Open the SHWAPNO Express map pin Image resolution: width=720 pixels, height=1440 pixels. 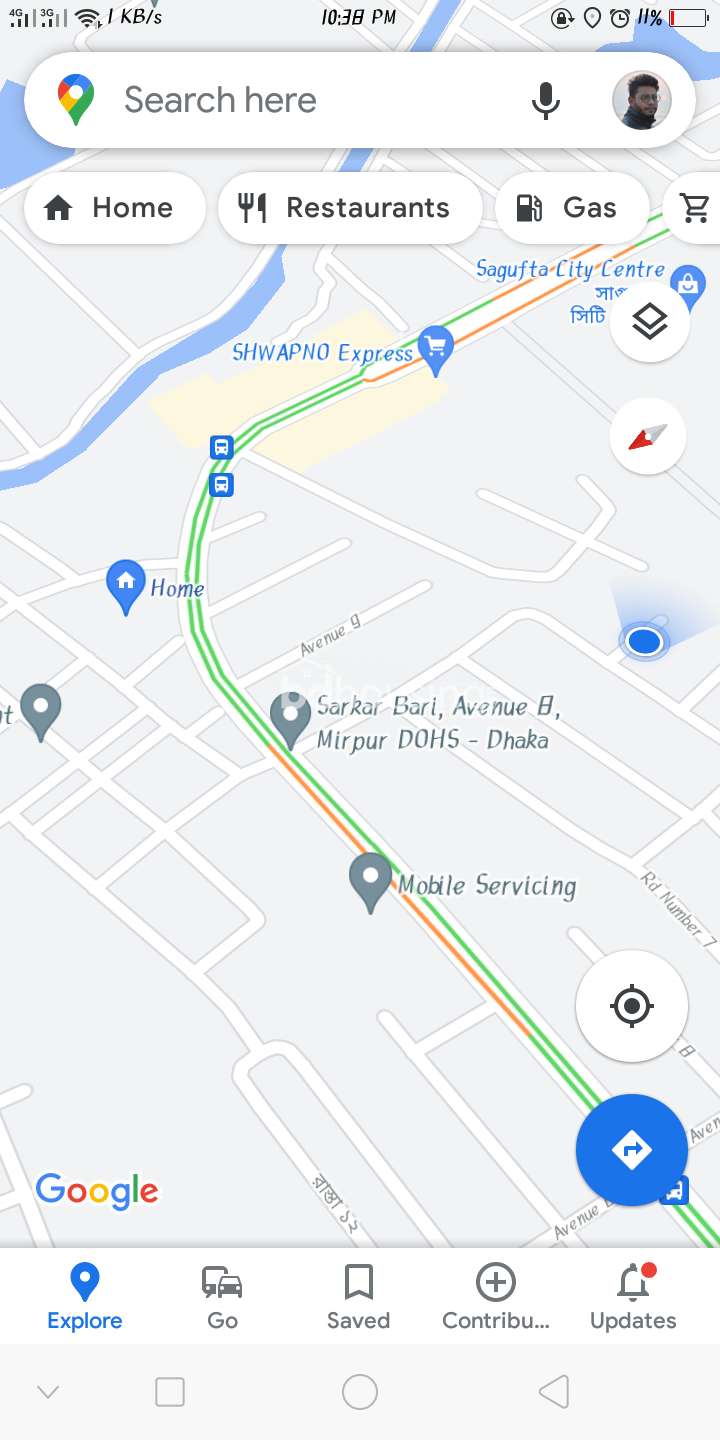tap(435, 351)
